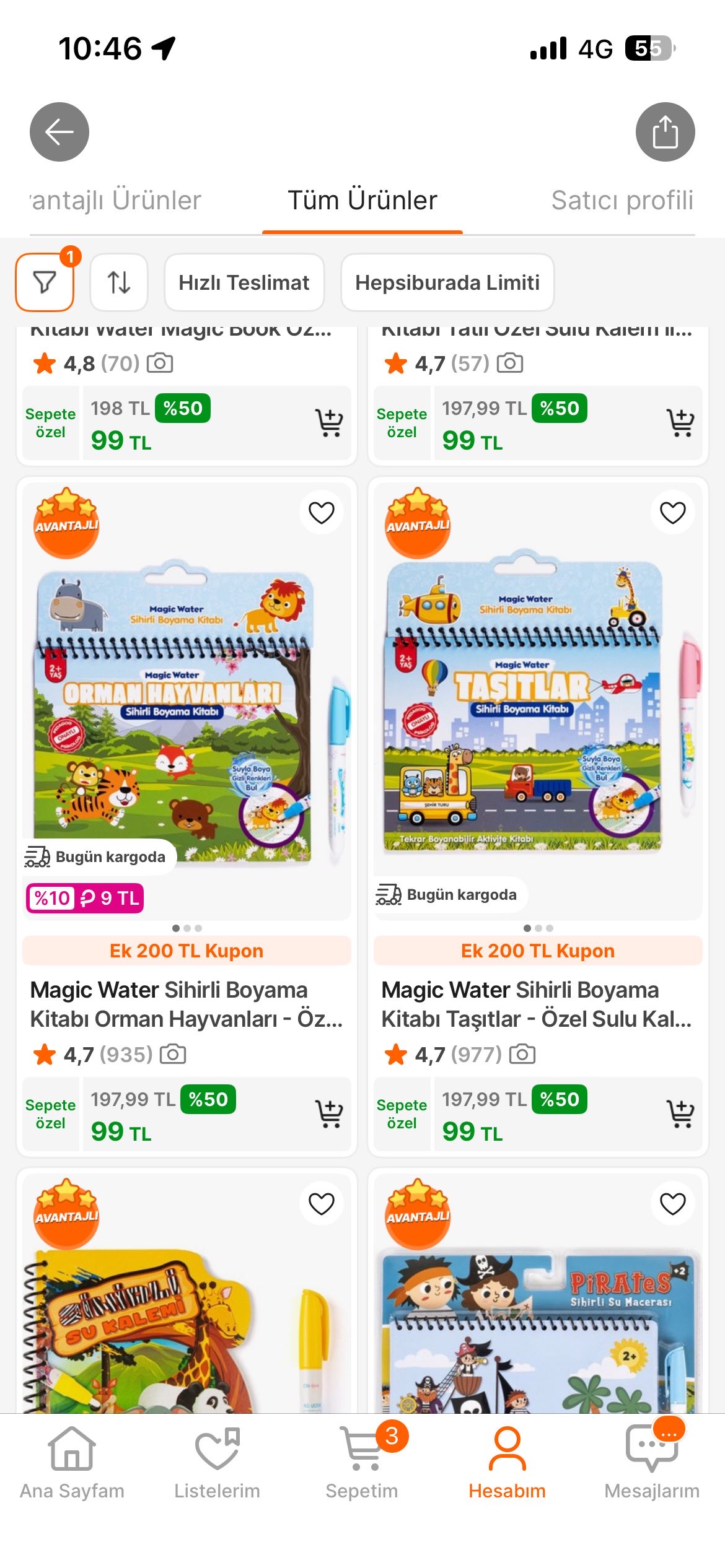Open the Listelerim tab
The height and width of the screenshot is (1568, 725).
click(x=217, y=1463)
